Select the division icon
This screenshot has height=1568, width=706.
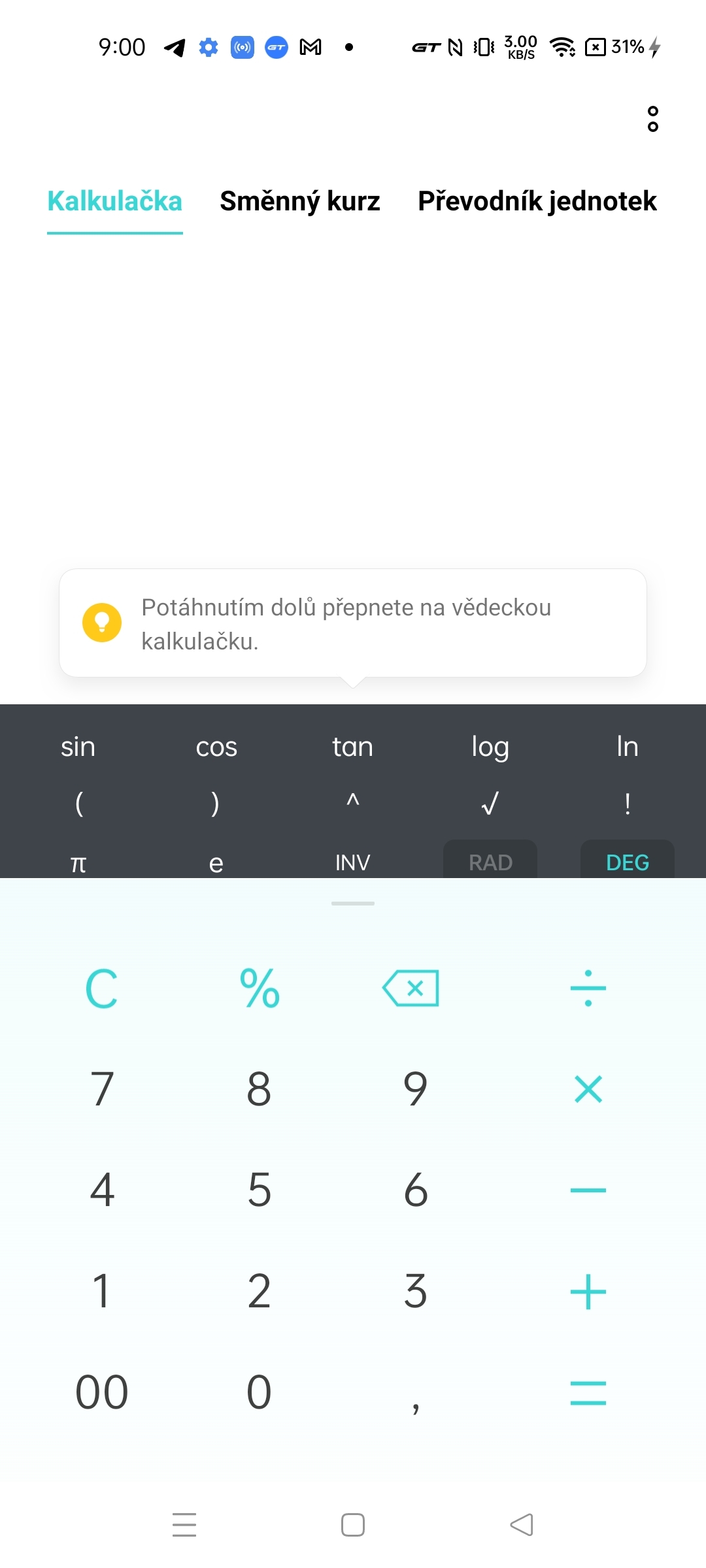coord(587,988)
